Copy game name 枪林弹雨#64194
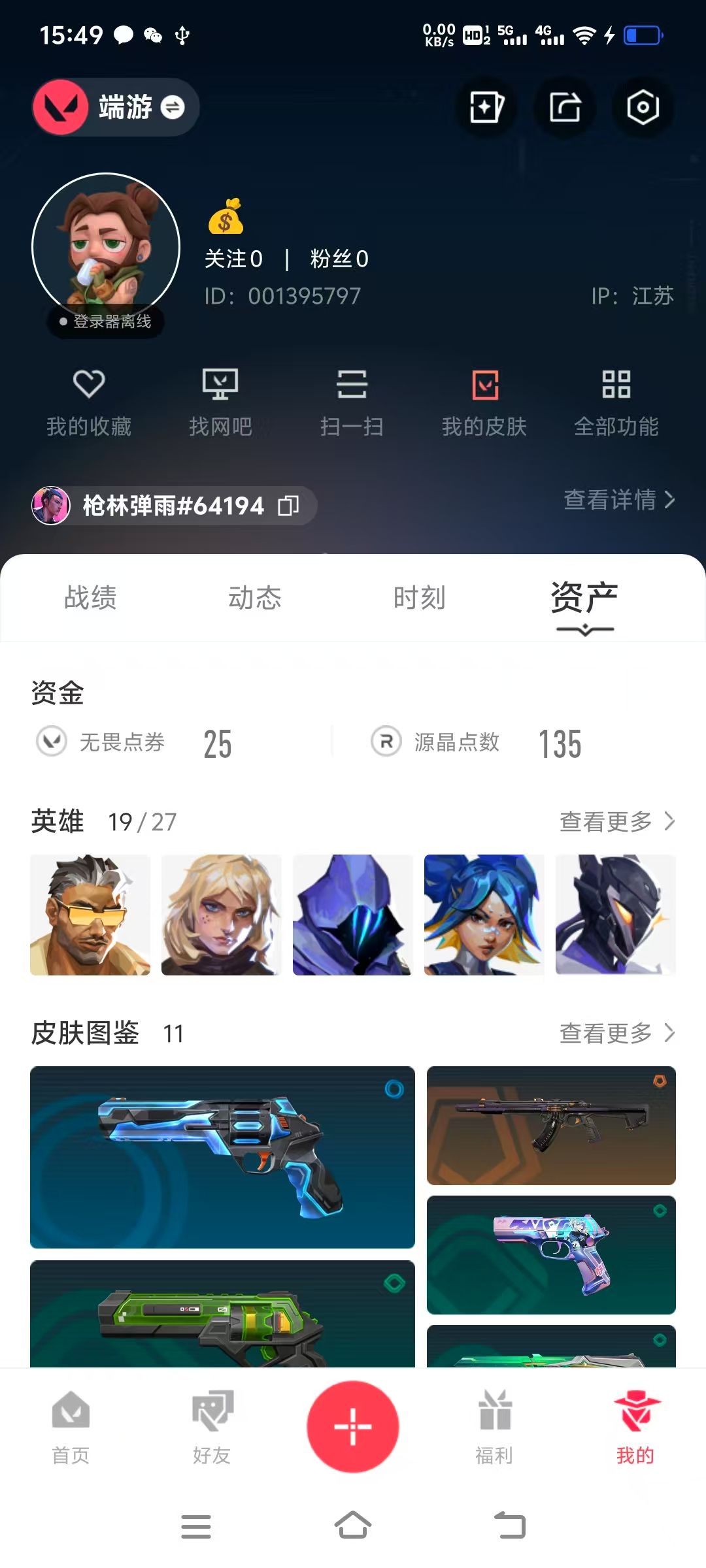The image size is (706, 1568). tap(288, 506)
